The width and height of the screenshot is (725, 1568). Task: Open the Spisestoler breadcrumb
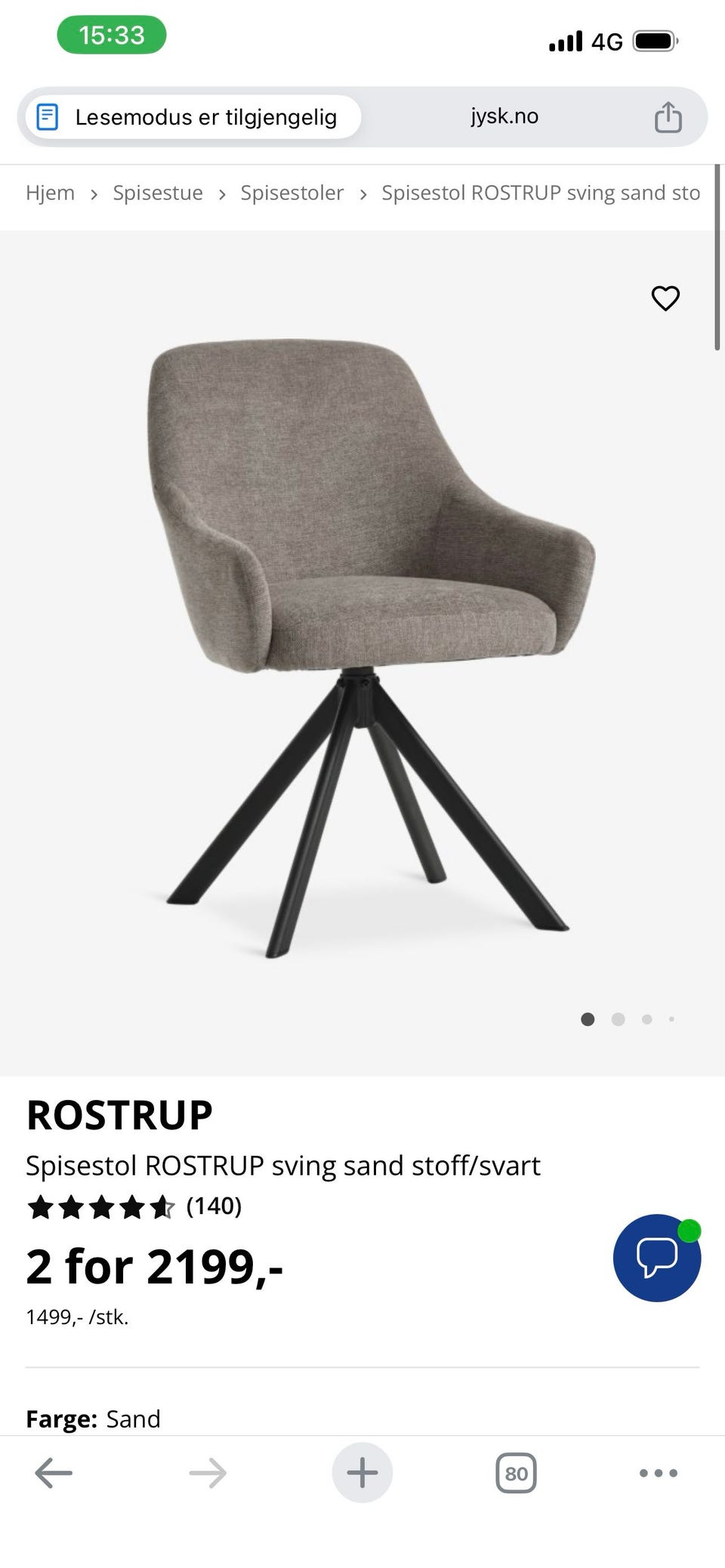pyautogui.click(x=292, y=193)
